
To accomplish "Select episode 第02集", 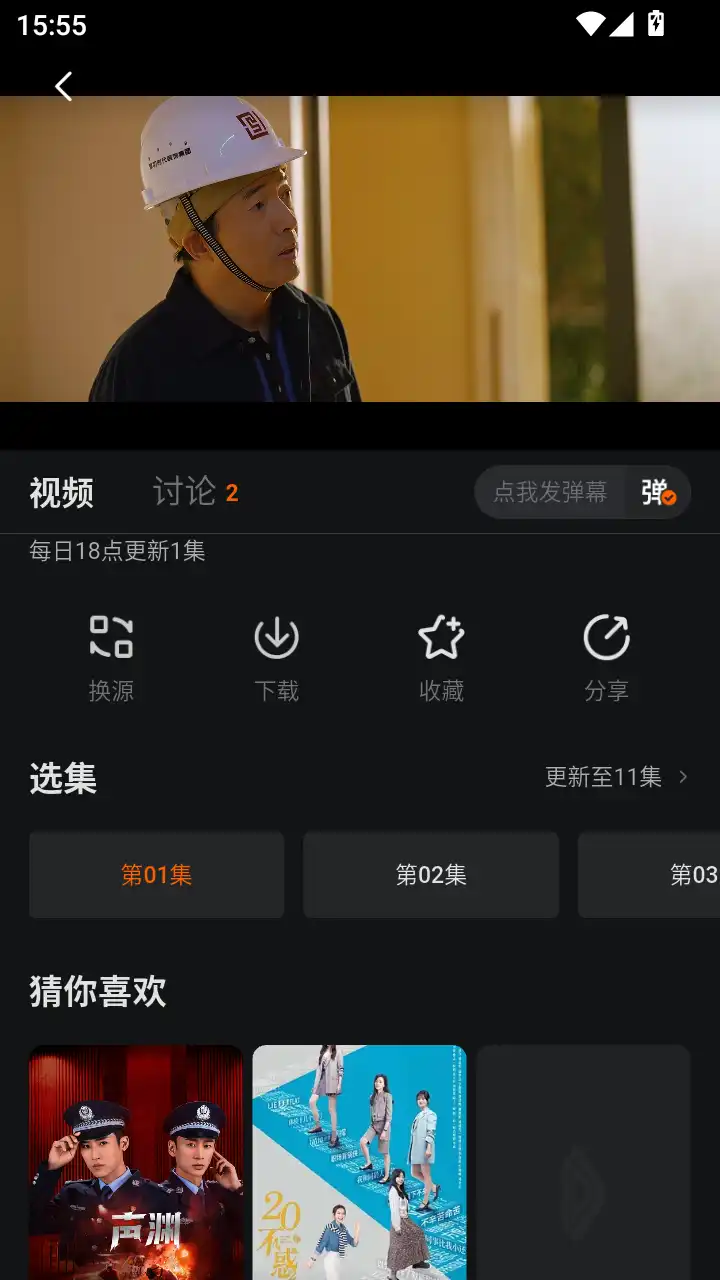I will click(430, 874).
